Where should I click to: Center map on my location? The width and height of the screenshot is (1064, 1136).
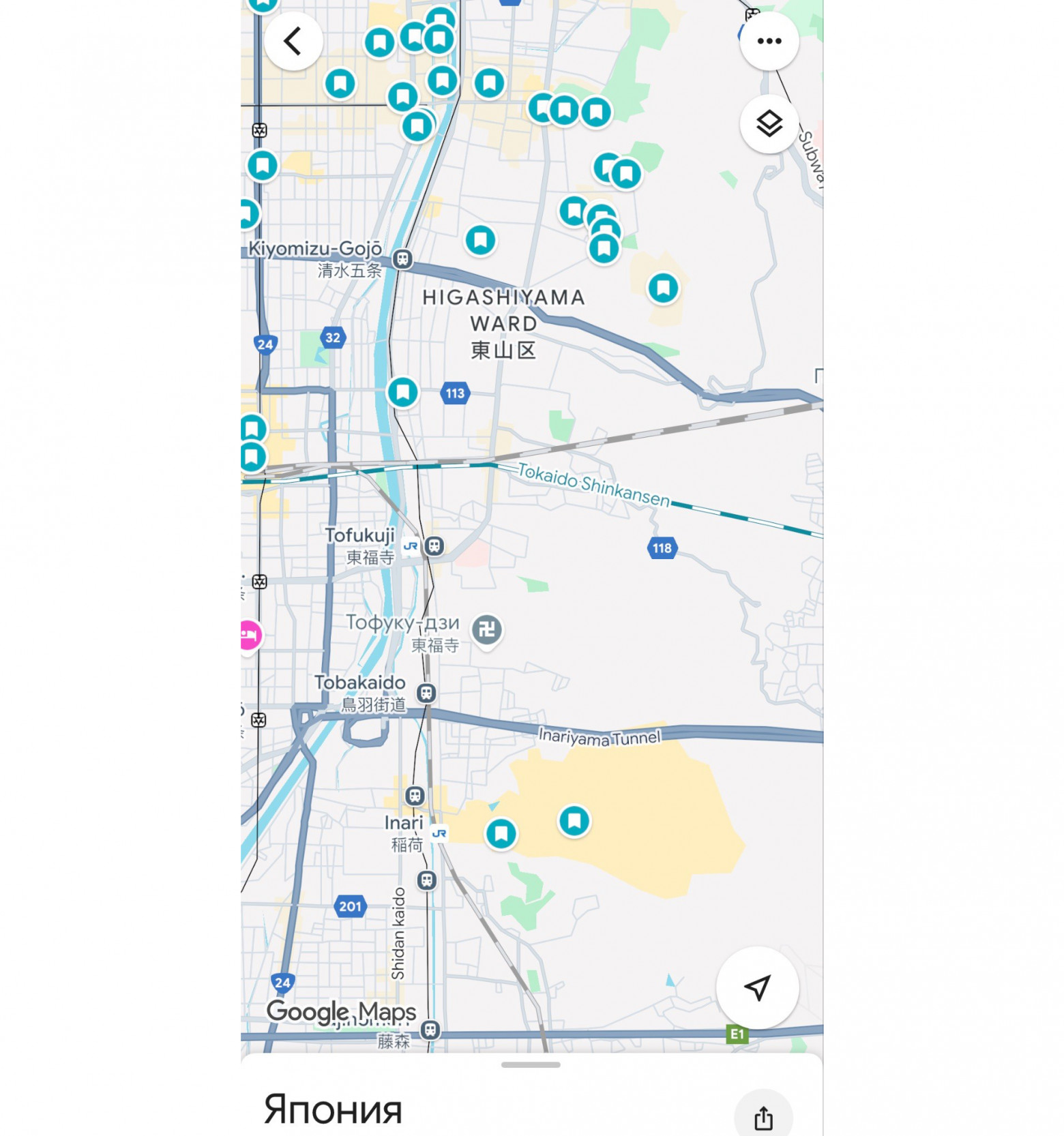pyautogui.click(x=757, y=987)
